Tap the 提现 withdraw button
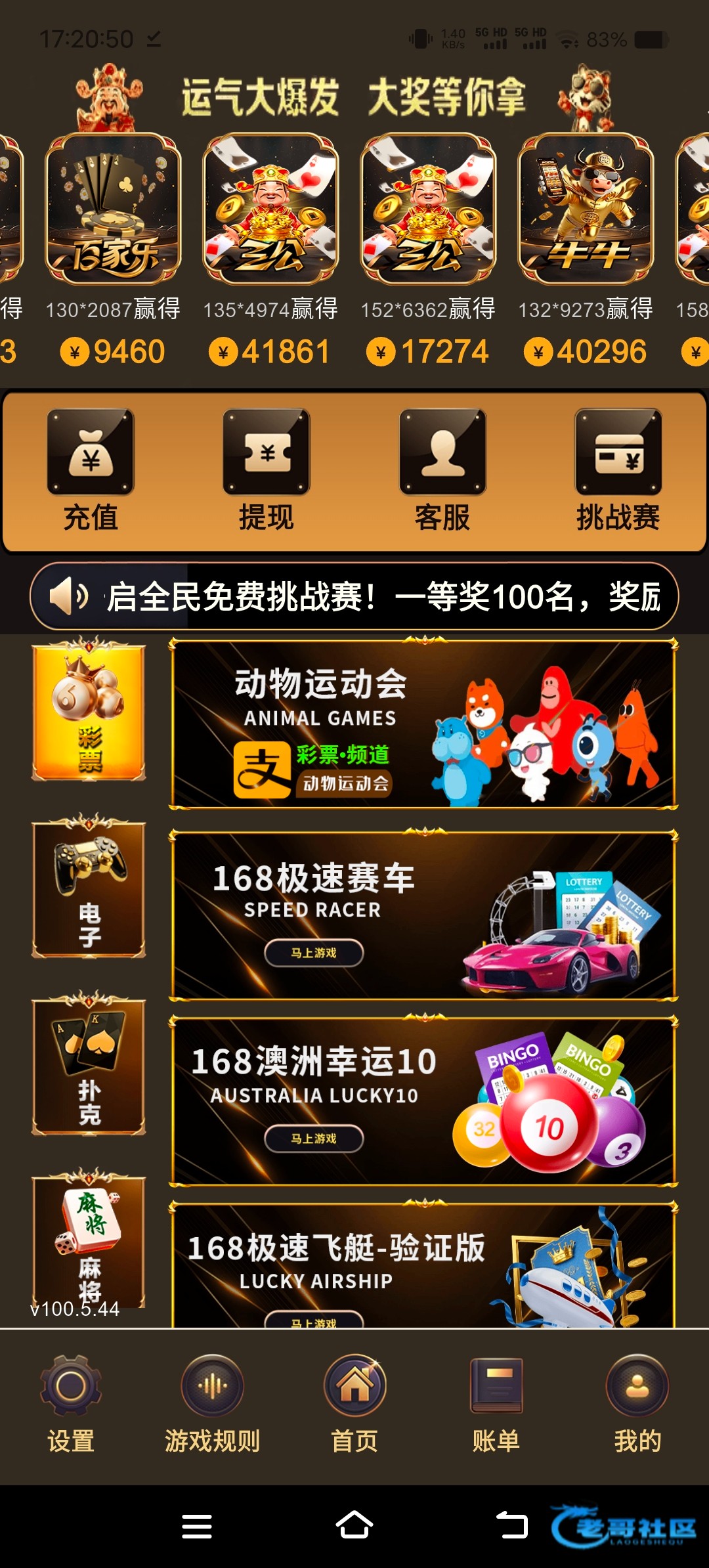This screenshot has height=1568, width=709. (x=266, y=469)
